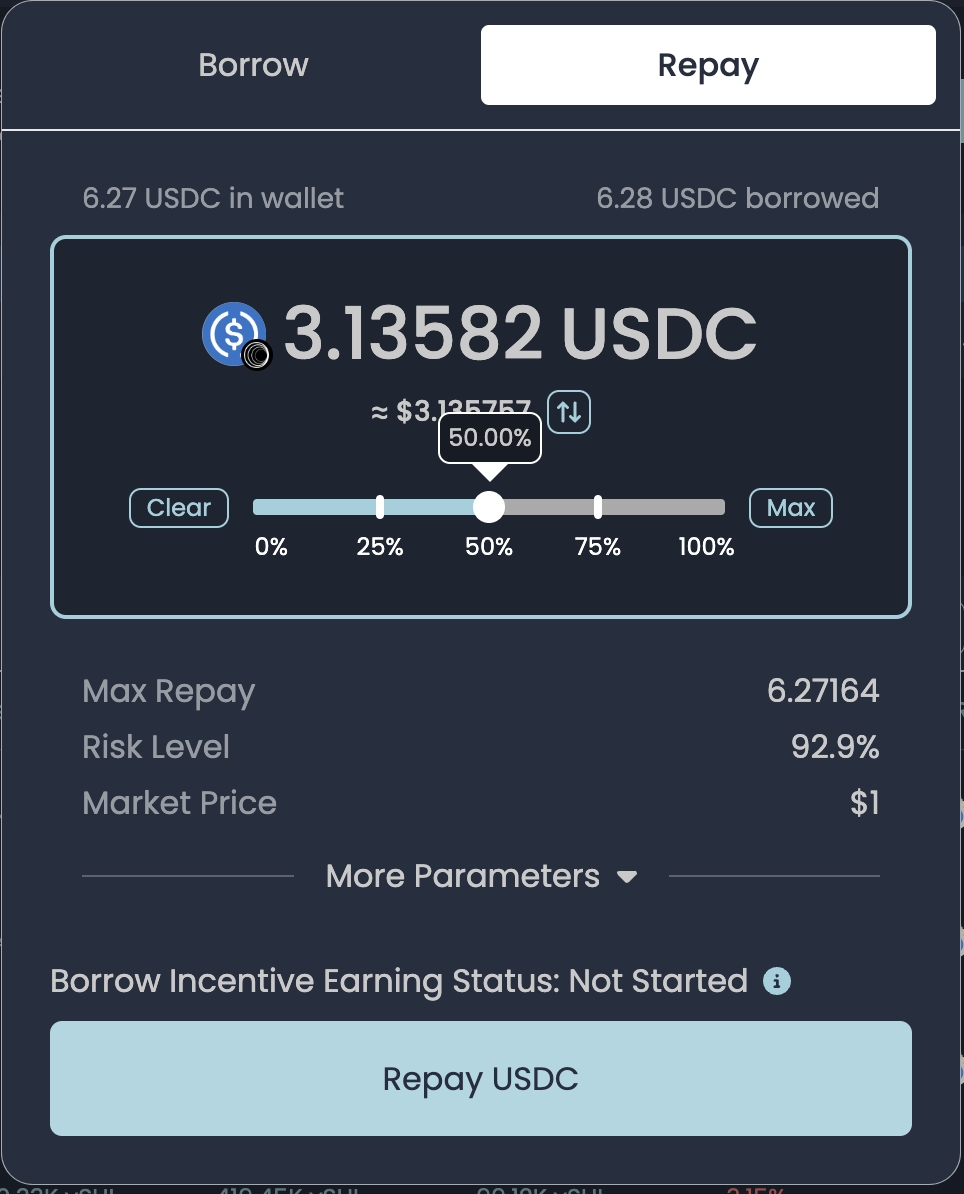Clear the repay amount
The image size is (964, 1194).
[x=179, y=508]
